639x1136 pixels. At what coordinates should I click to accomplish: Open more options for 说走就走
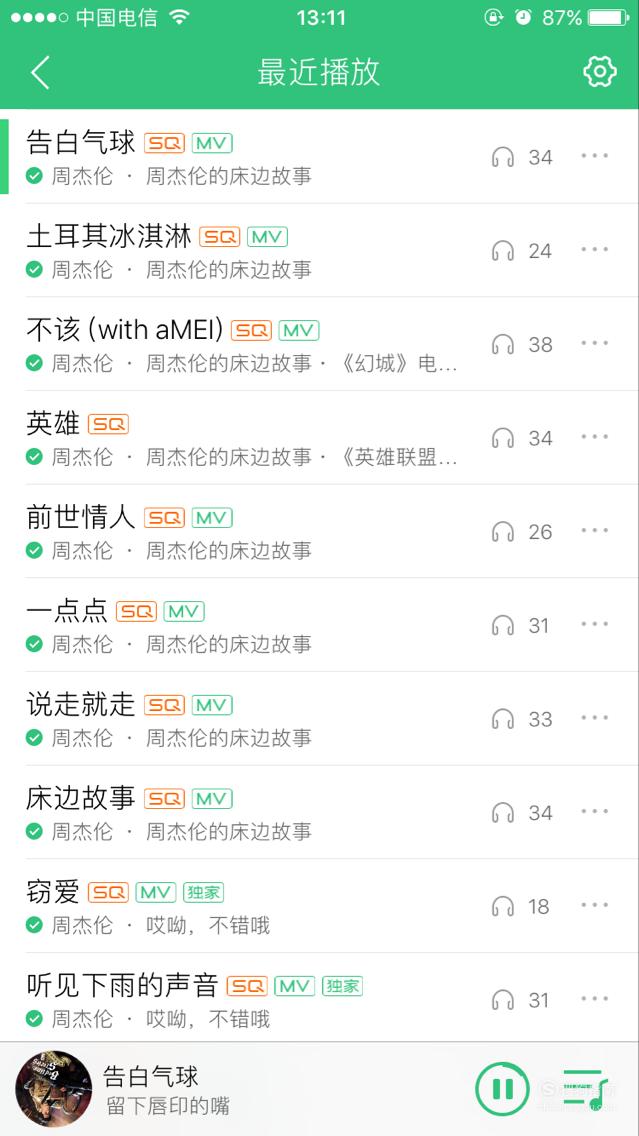(x=594, y=718)
